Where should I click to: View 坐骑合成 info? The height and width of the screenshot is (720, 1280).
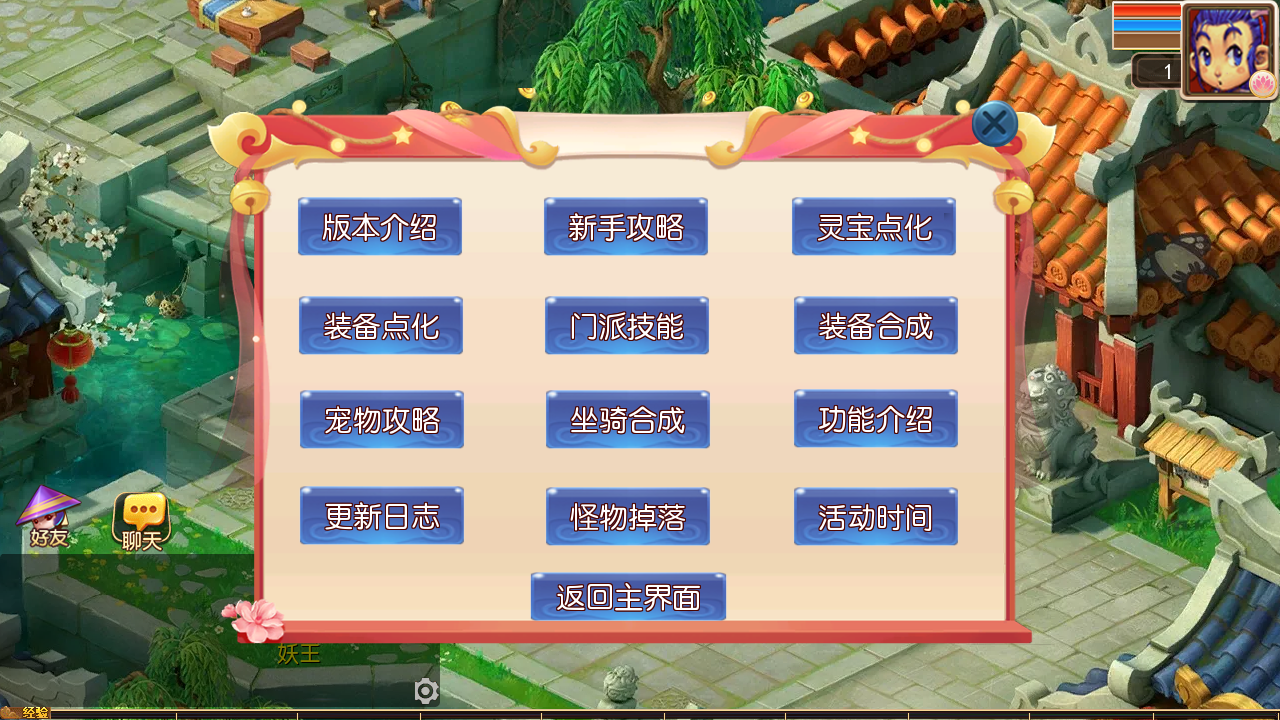pos(628,420)
